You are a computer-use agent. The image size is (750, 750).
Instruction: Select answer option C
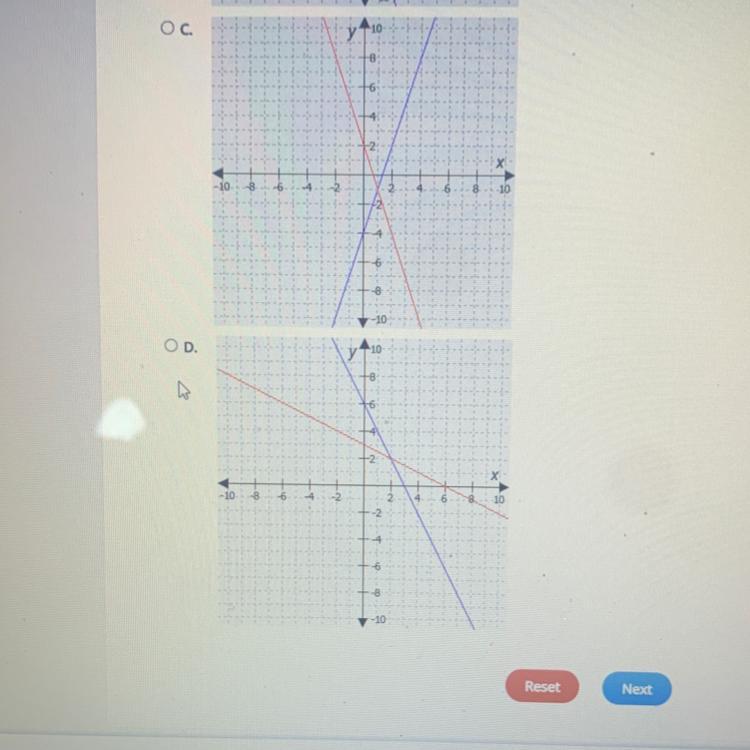pyautogui.click(x=166, y=29)
